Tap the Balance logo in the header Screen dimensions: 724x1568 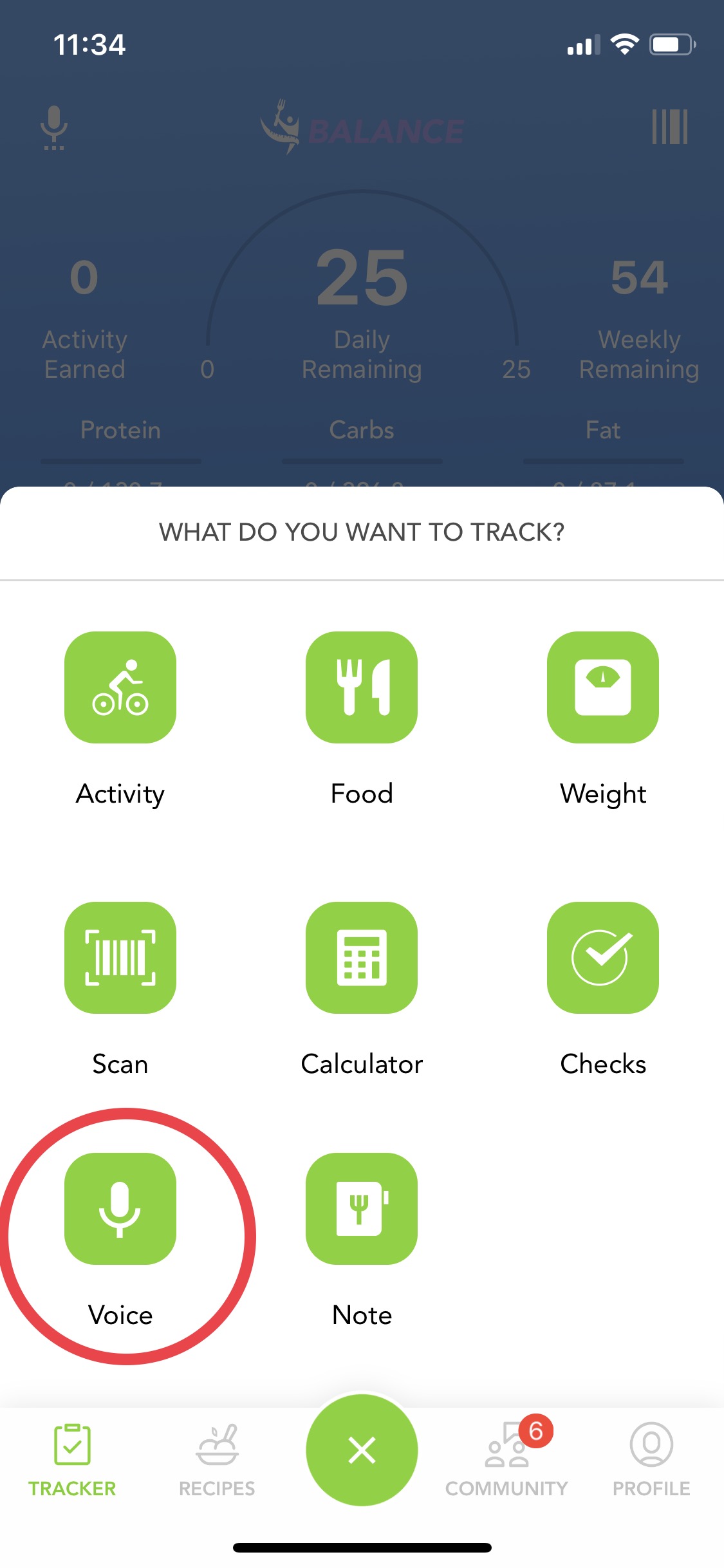point(362,128)
